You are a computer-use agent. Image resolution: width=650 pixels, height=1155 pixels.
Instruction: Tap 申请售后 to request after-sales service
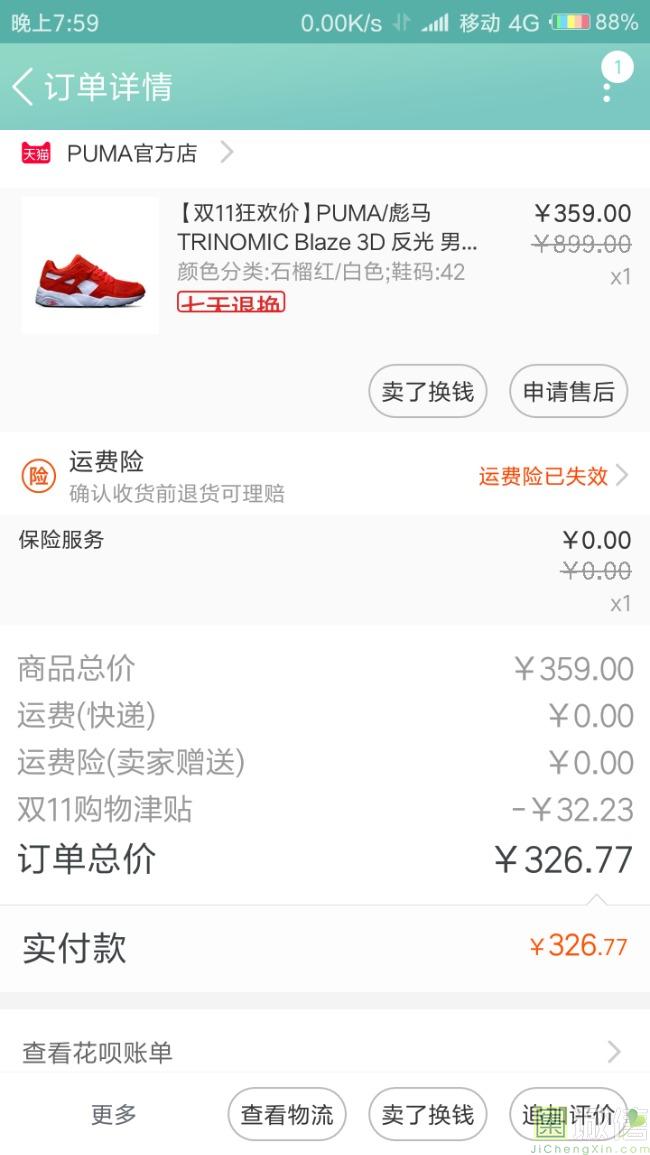(568, 391)
